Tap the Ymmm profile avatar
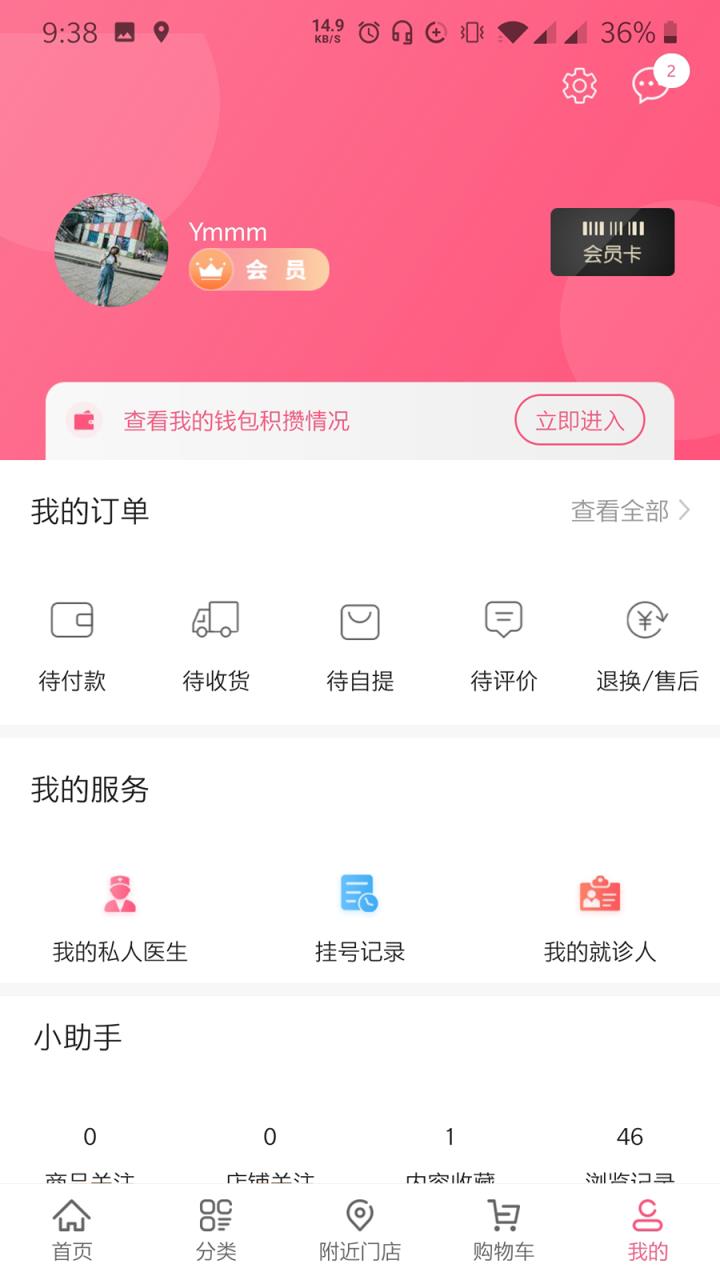 [111, 250]
